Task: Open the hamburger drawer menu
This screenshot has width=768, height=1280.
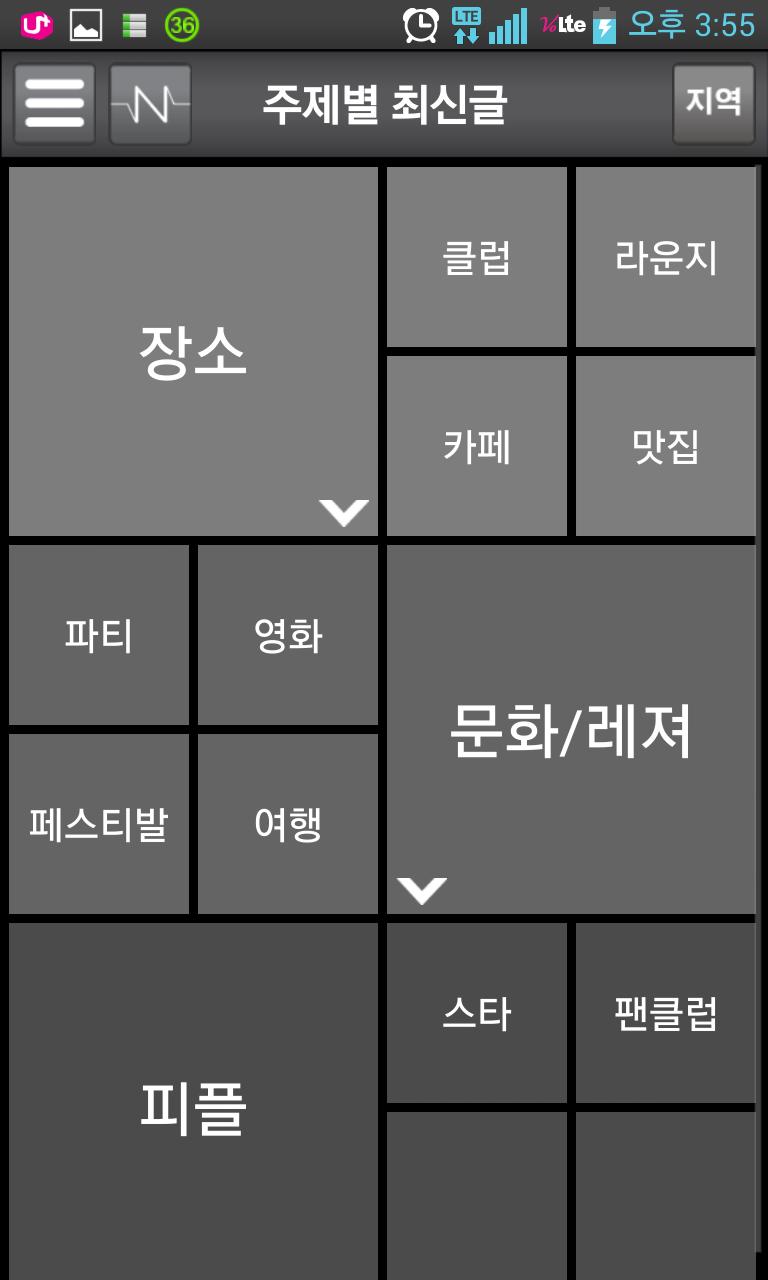Action: point(55,104)
